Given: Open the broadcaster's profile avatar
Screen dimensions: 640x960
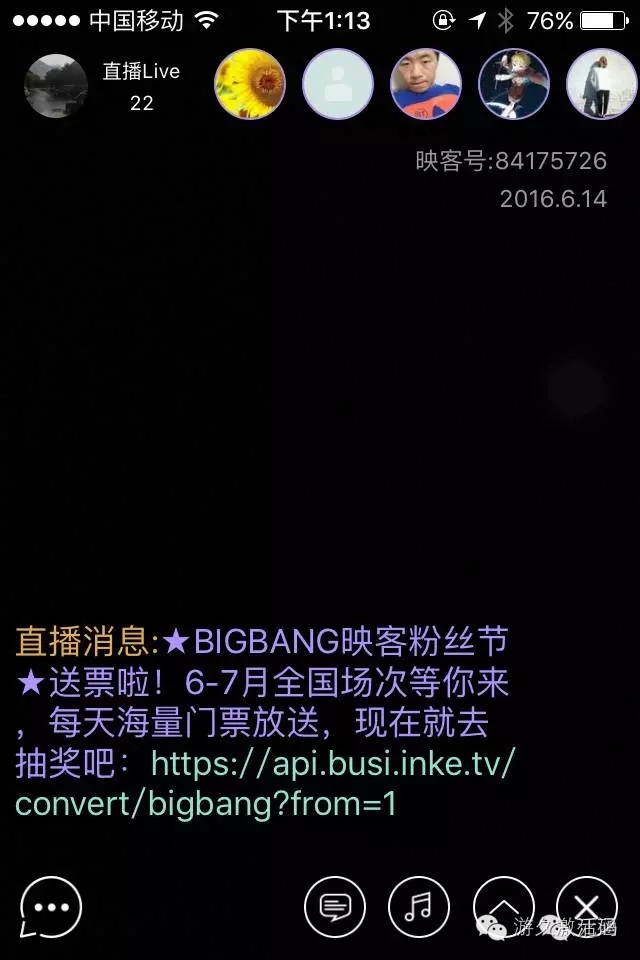Looking at the screenshot, I should click(x=56, y=85).
